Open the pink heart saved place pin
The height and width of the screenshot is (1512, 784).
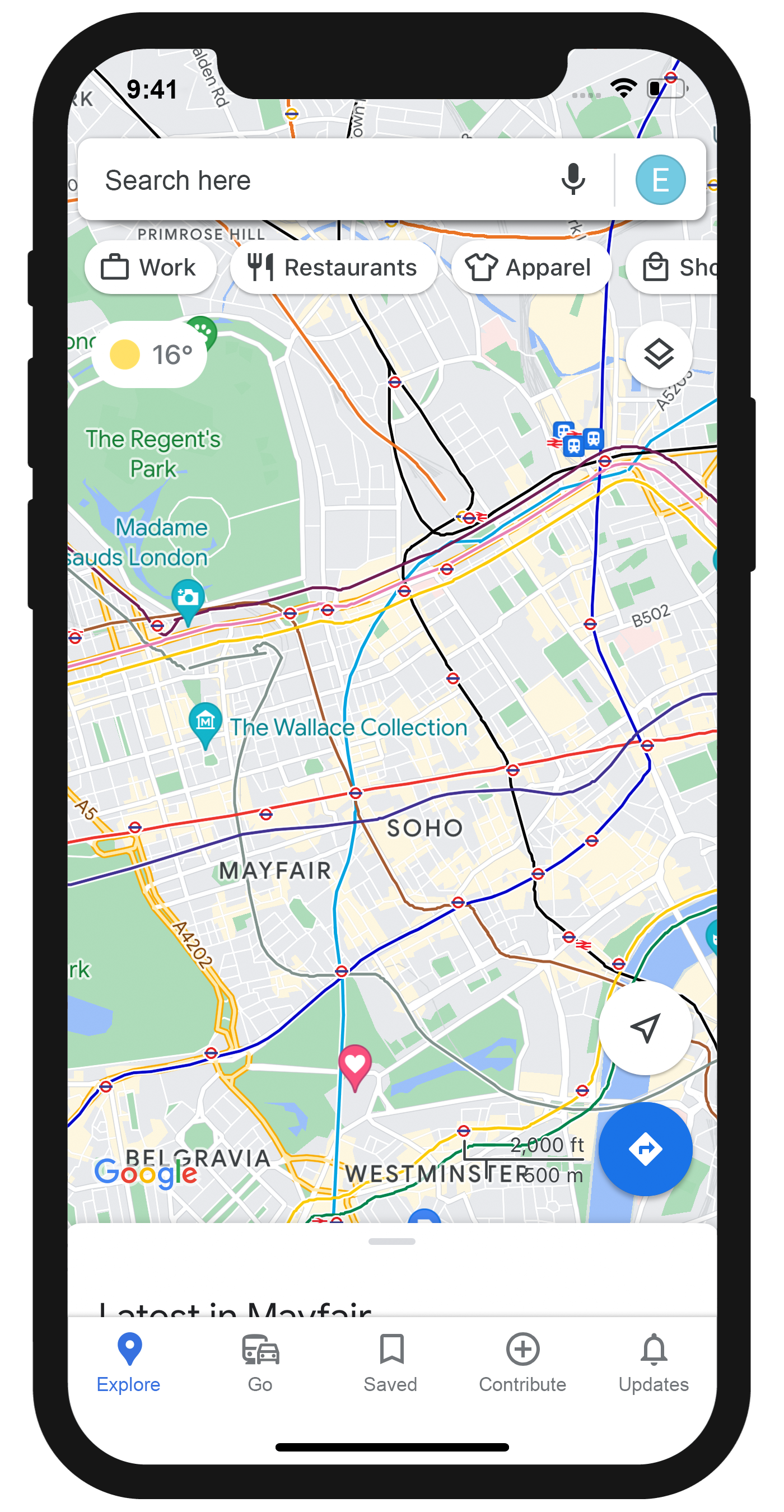click(x=355, y=1063)
